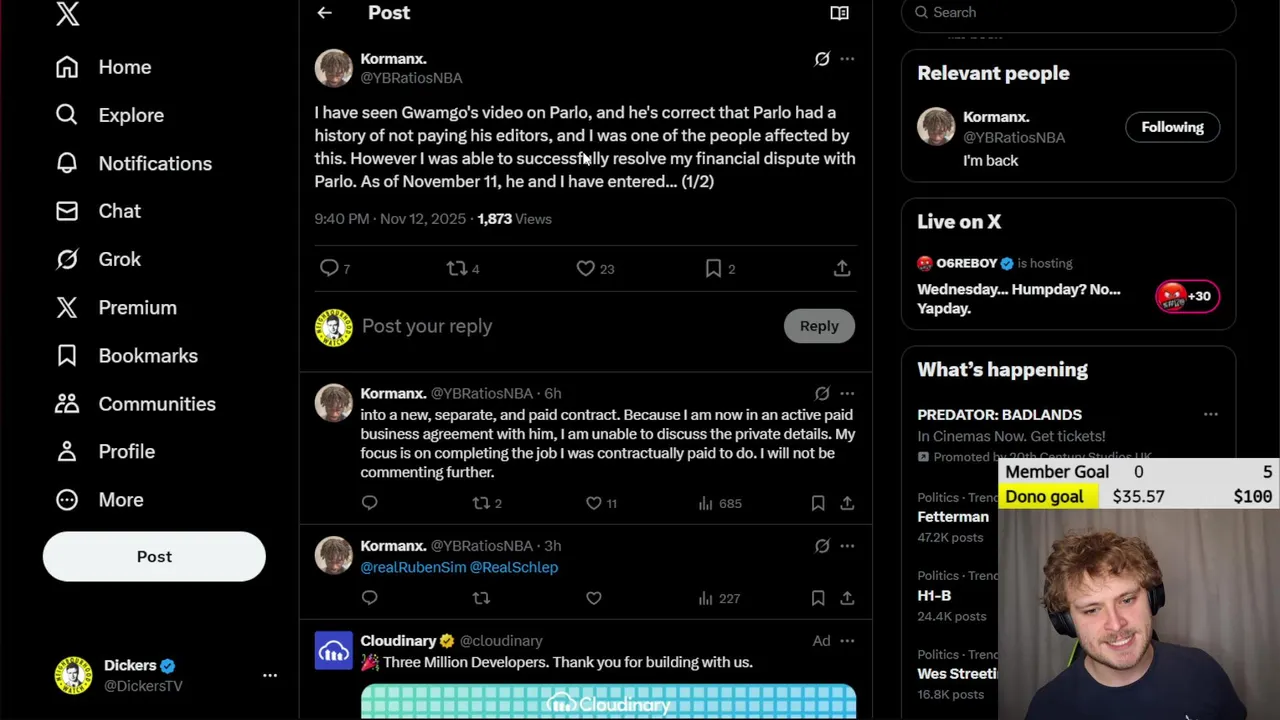Open reader view icon in Post header
The width and height of the screenshot is (1280, 720).
pyautogui.click(x=839, y=13)
